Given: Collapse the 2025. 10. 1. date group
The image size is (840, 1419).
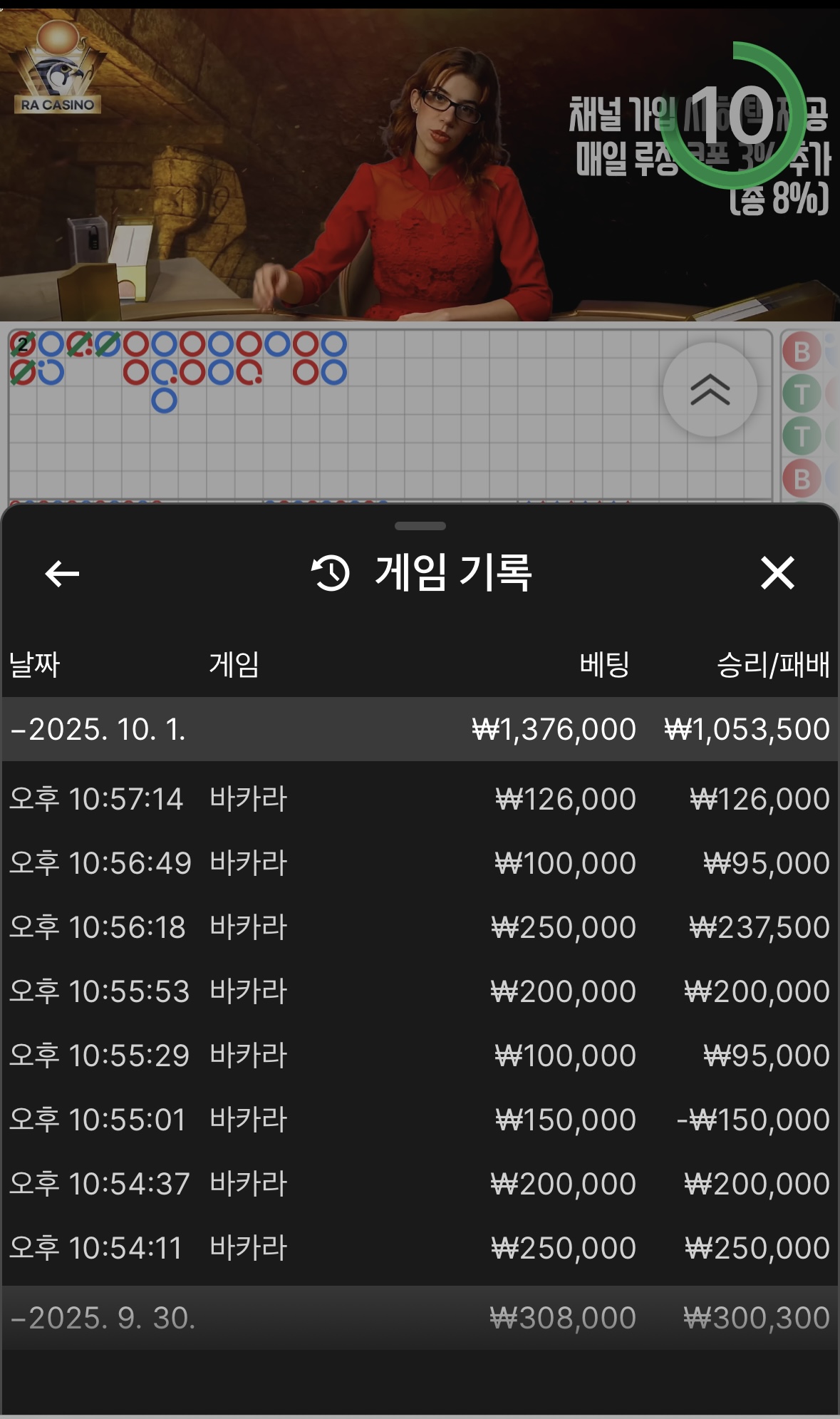Looking at the screenshot, I should pyautogui.click(x=420, y=729).
